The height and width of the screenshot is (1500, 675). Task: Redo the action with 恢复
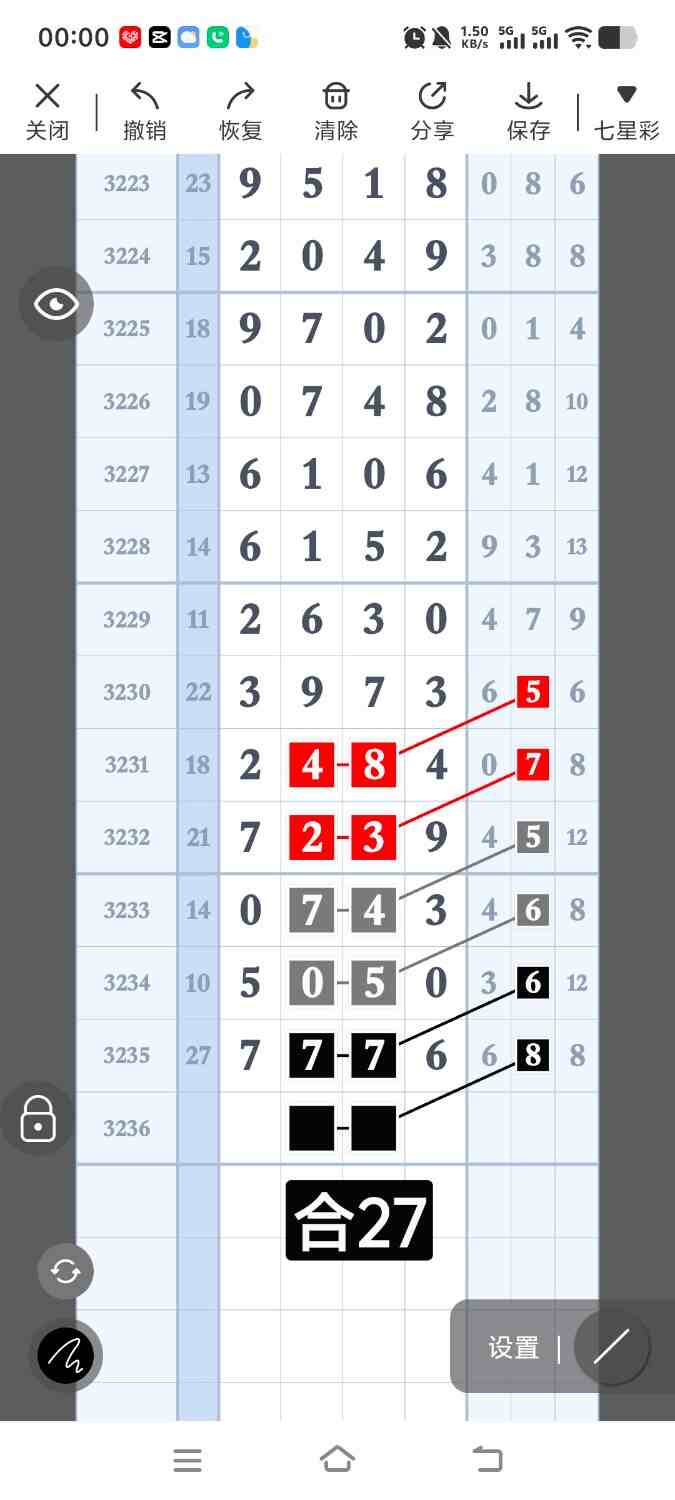tap(240, 112)
